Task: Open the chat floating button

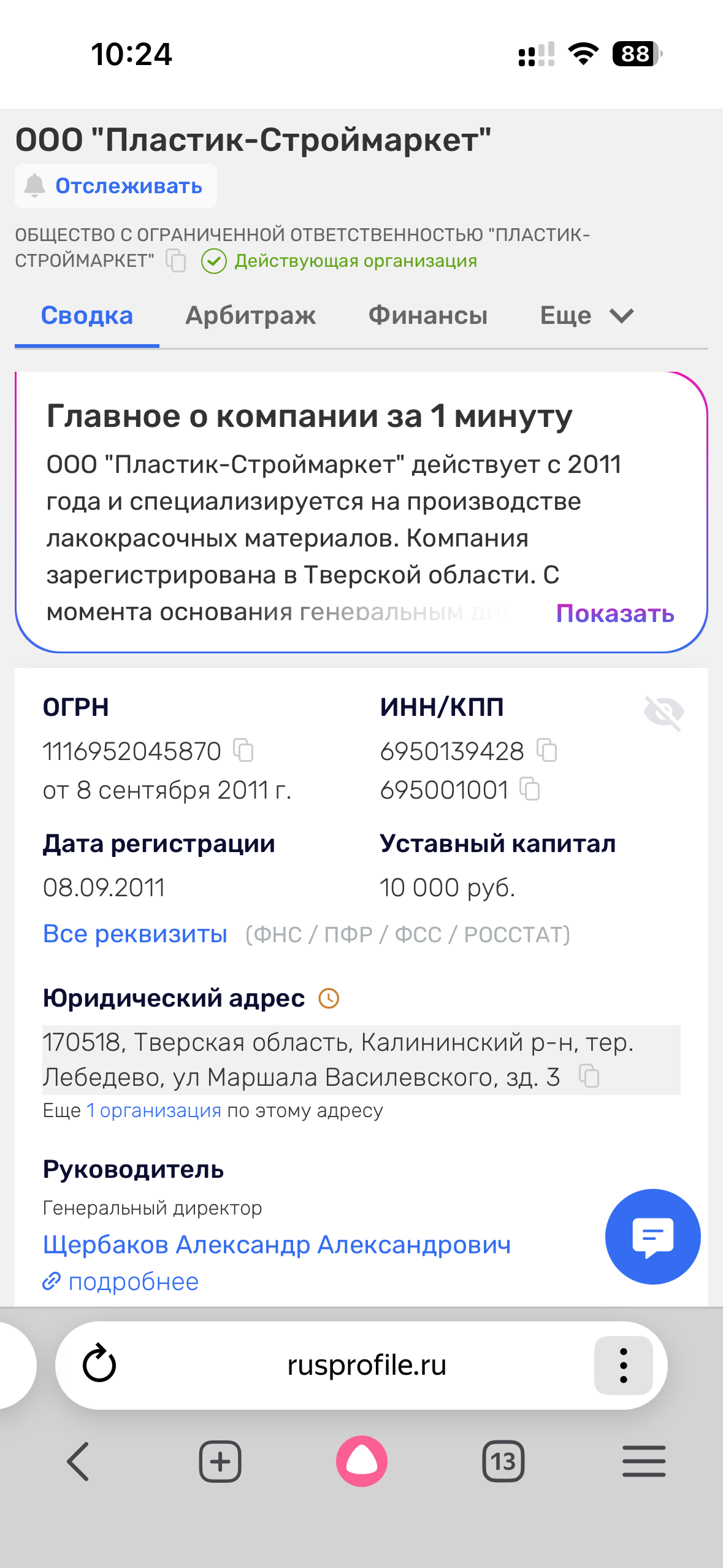Action: (652, 1236)
